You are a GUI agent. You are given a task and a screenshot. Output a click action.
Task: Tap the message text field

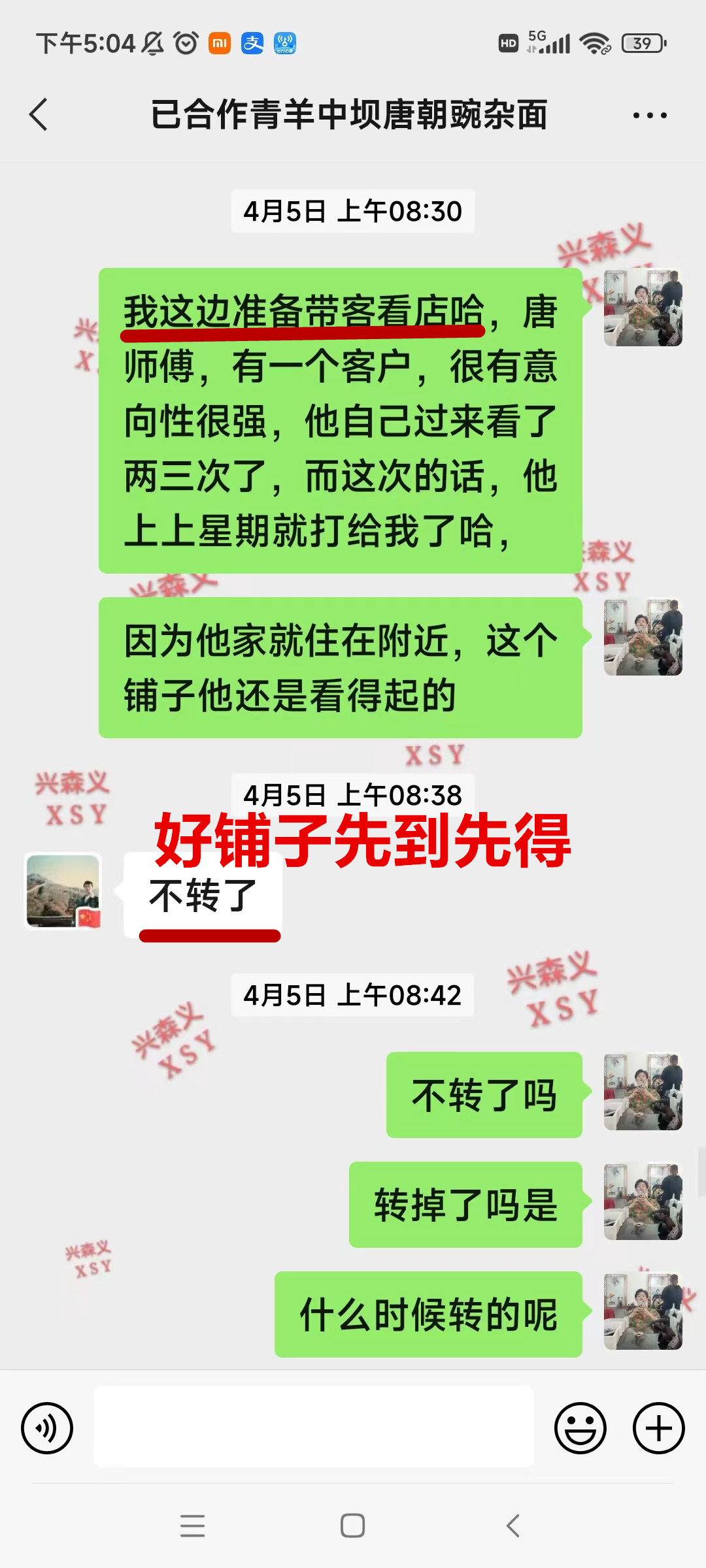pyautogui.click(x=314, y=1427)
